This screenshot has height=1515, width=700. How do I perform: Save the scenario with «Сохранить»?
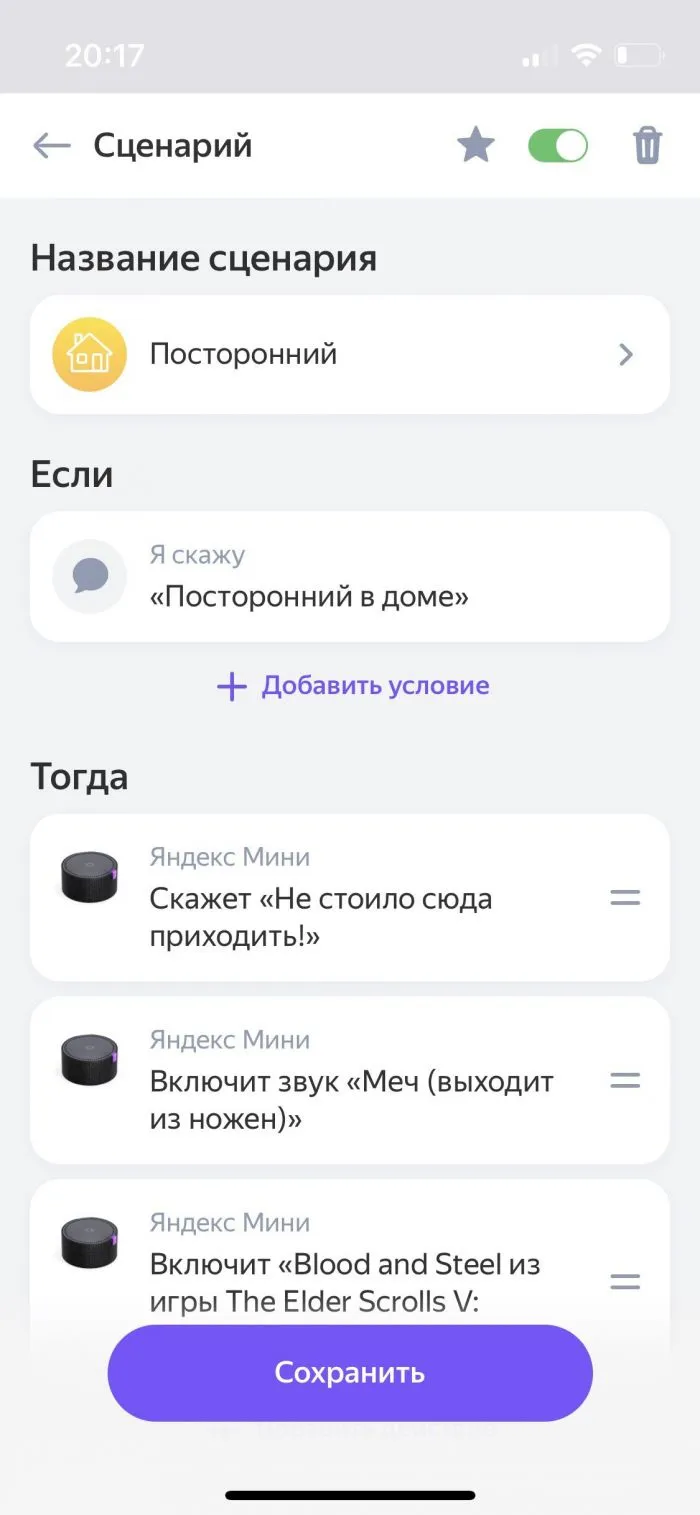point(350,1373)
